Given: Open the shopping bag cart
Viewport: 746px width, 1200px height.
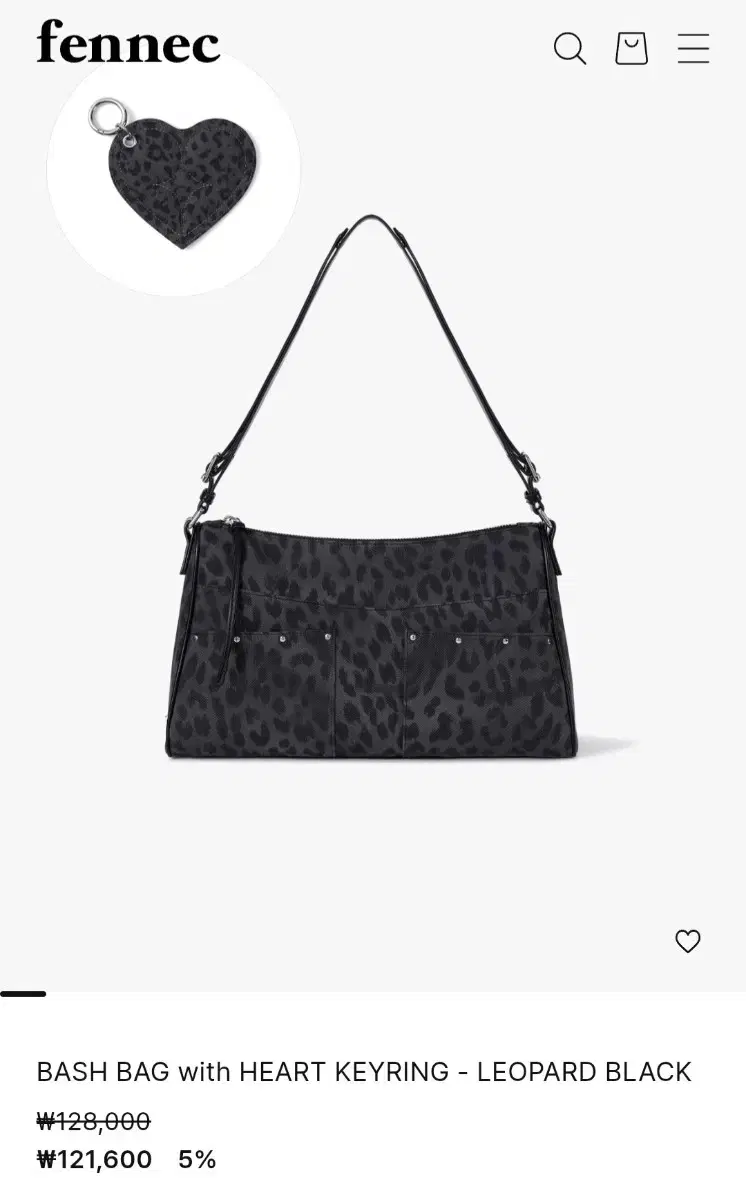Looking at the screenshot, I should 631,48.
